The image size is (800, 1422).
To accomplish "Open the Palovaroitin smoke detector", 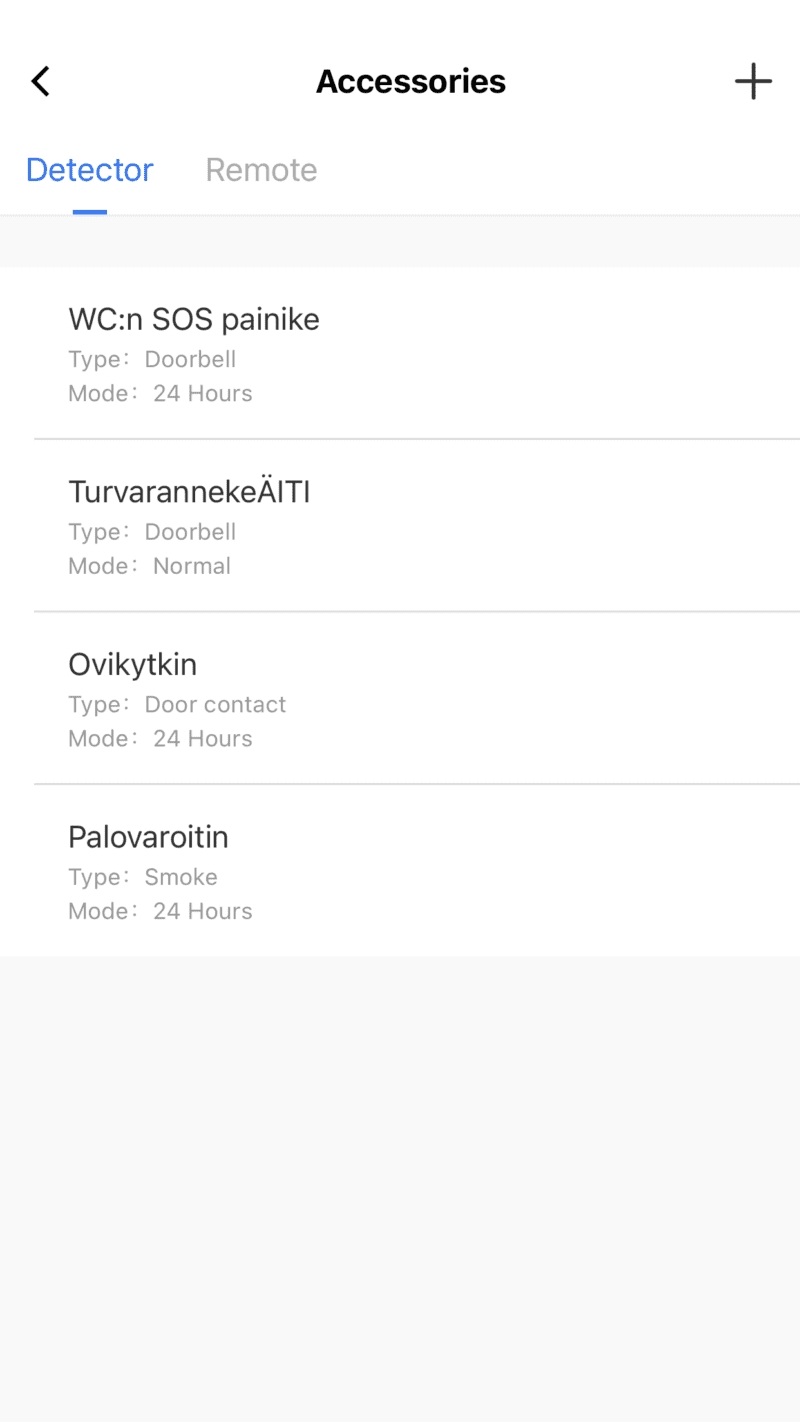I will pyautogui.click(x=400, y=871).
